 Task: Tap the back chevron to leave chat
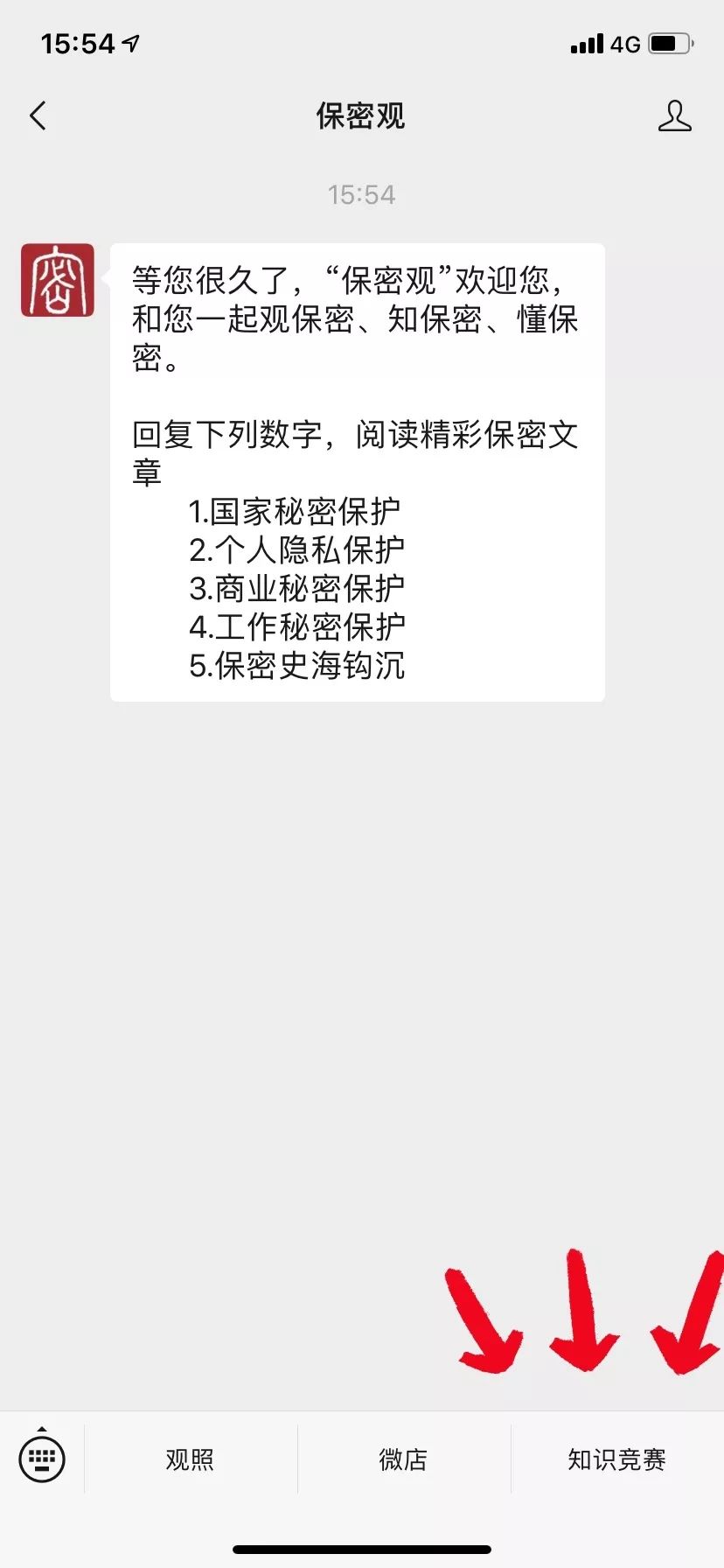pyautogui.click(x=37, y=115)
